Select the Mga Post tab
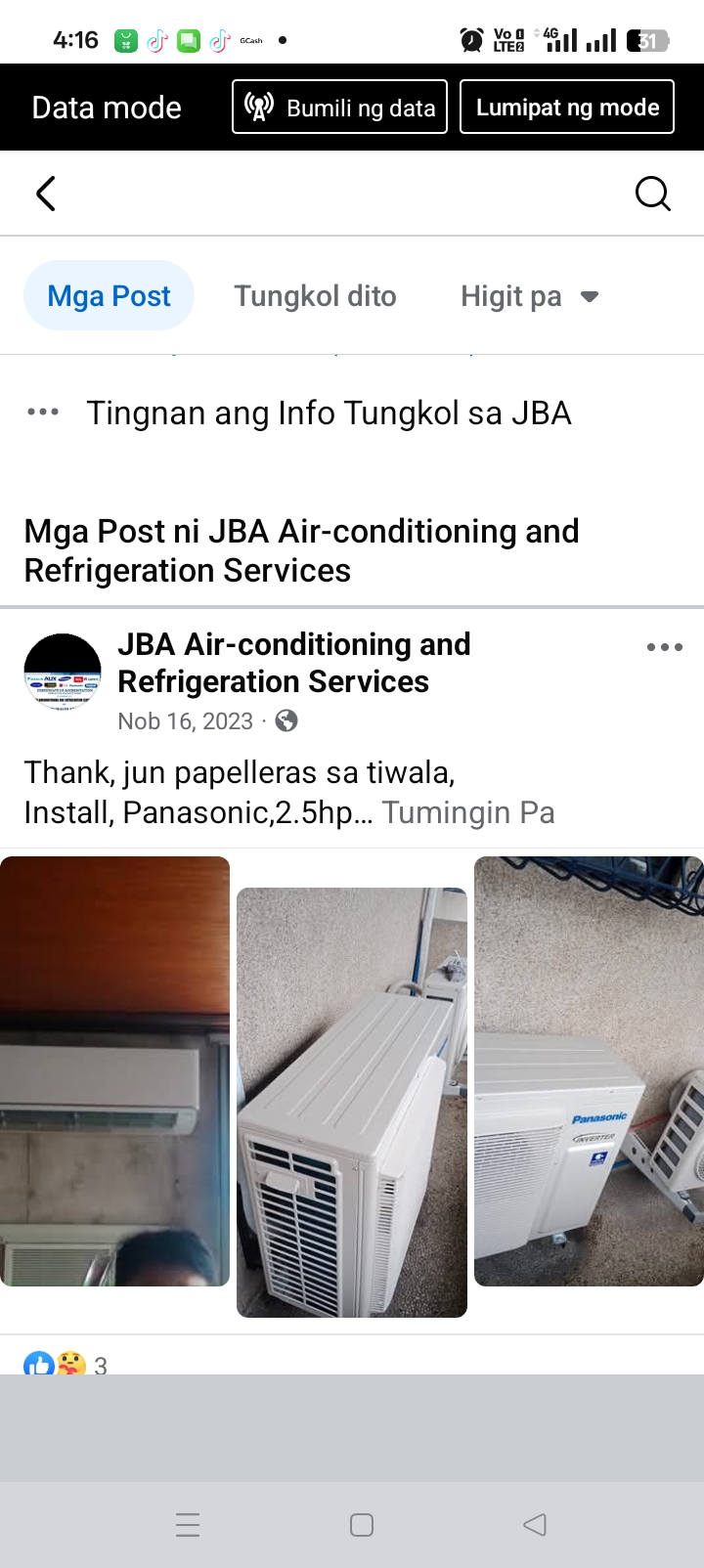This screenshot has height=1568, width=704. pos(109,295)
